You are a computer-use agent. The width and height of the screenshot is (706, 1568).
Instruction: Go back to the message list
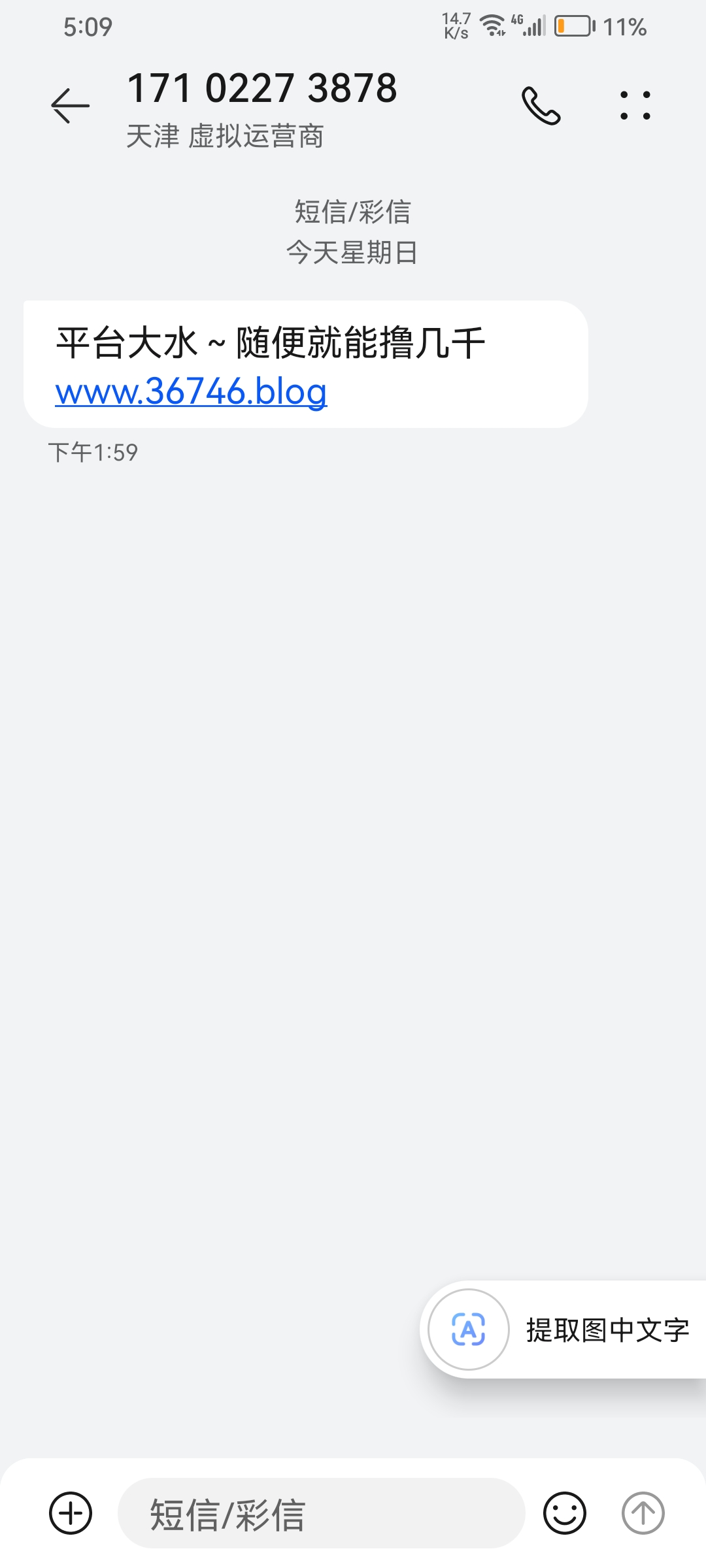point(70,105)
